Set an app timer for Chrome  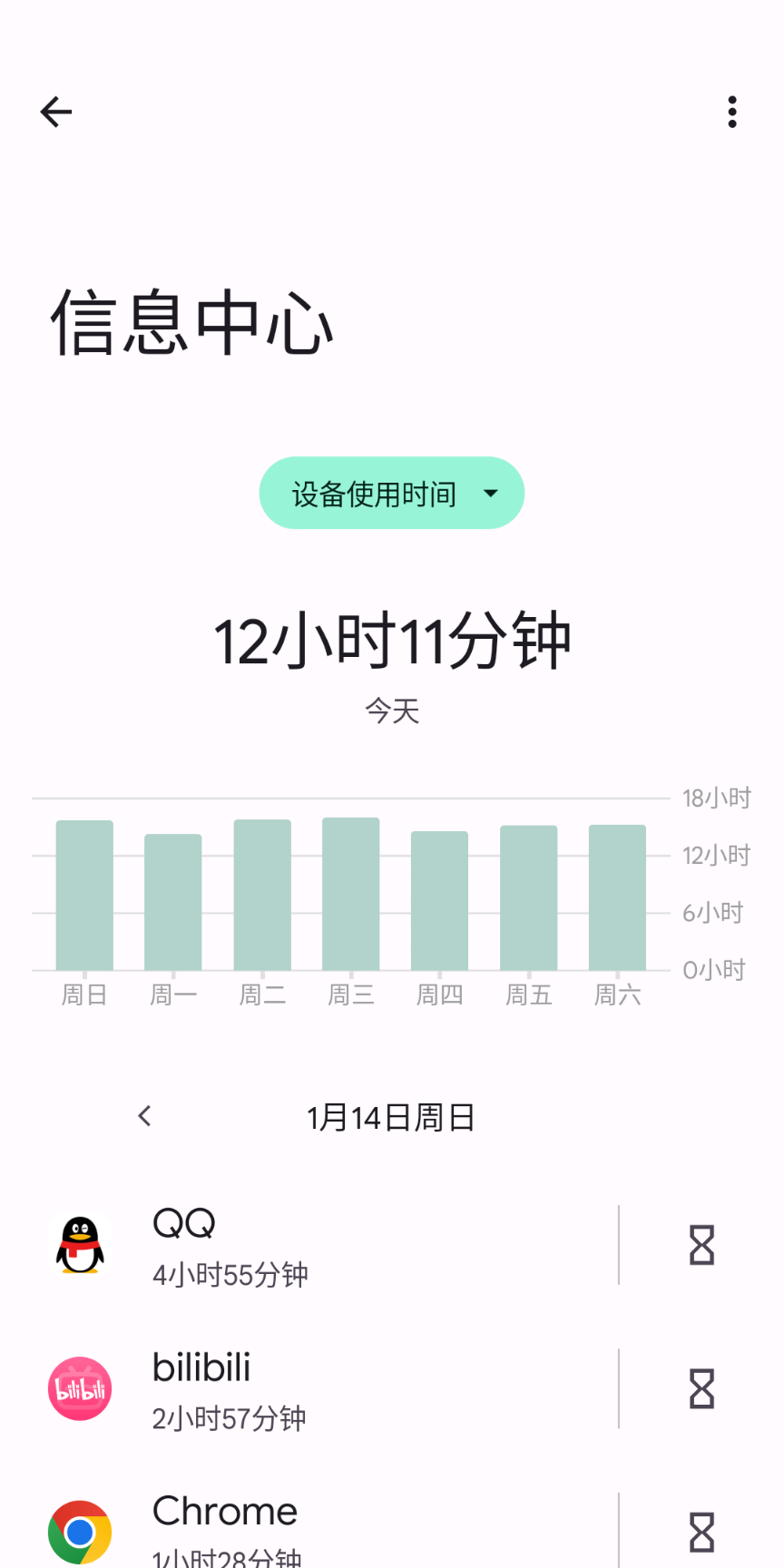tap(702, 1532)
